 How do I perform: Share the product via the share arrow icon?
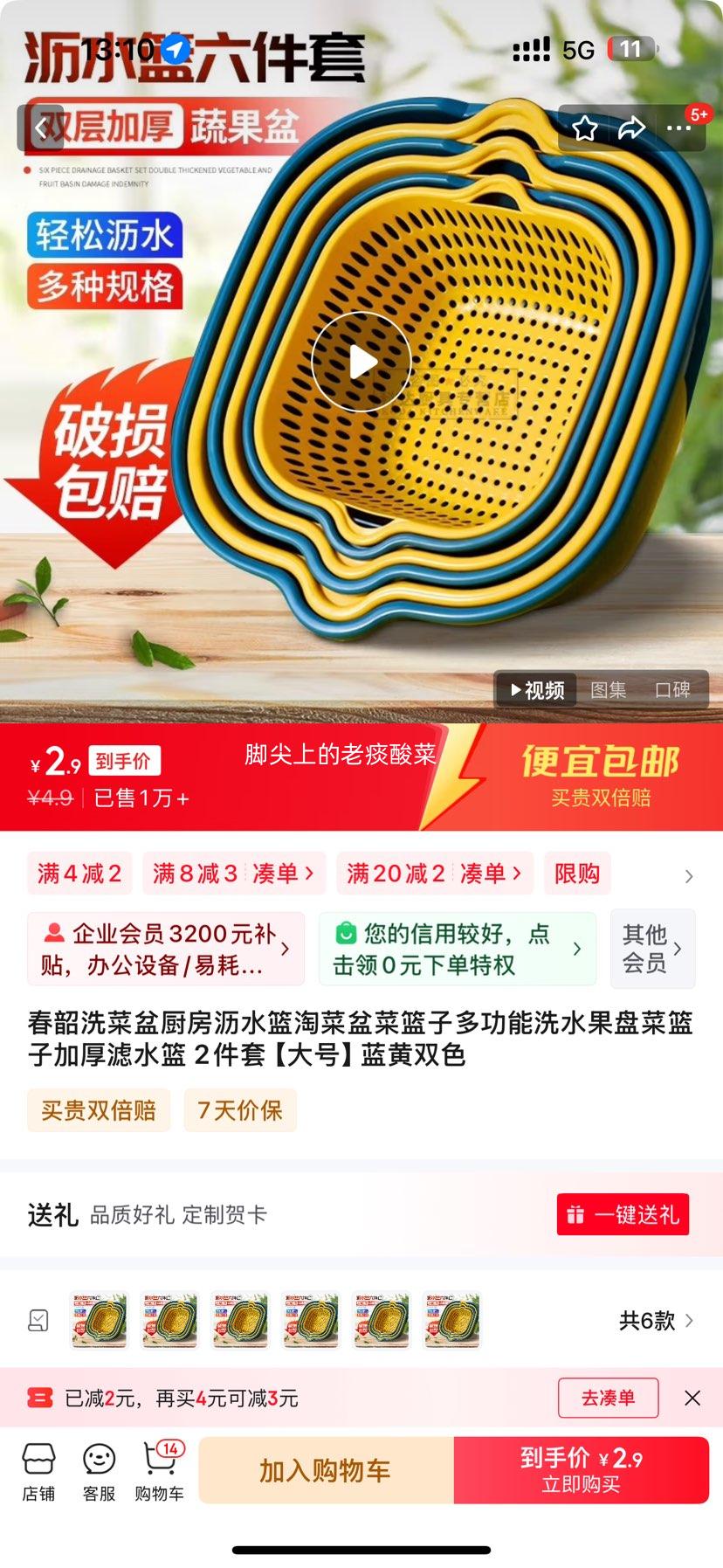(x=630, y=128)
